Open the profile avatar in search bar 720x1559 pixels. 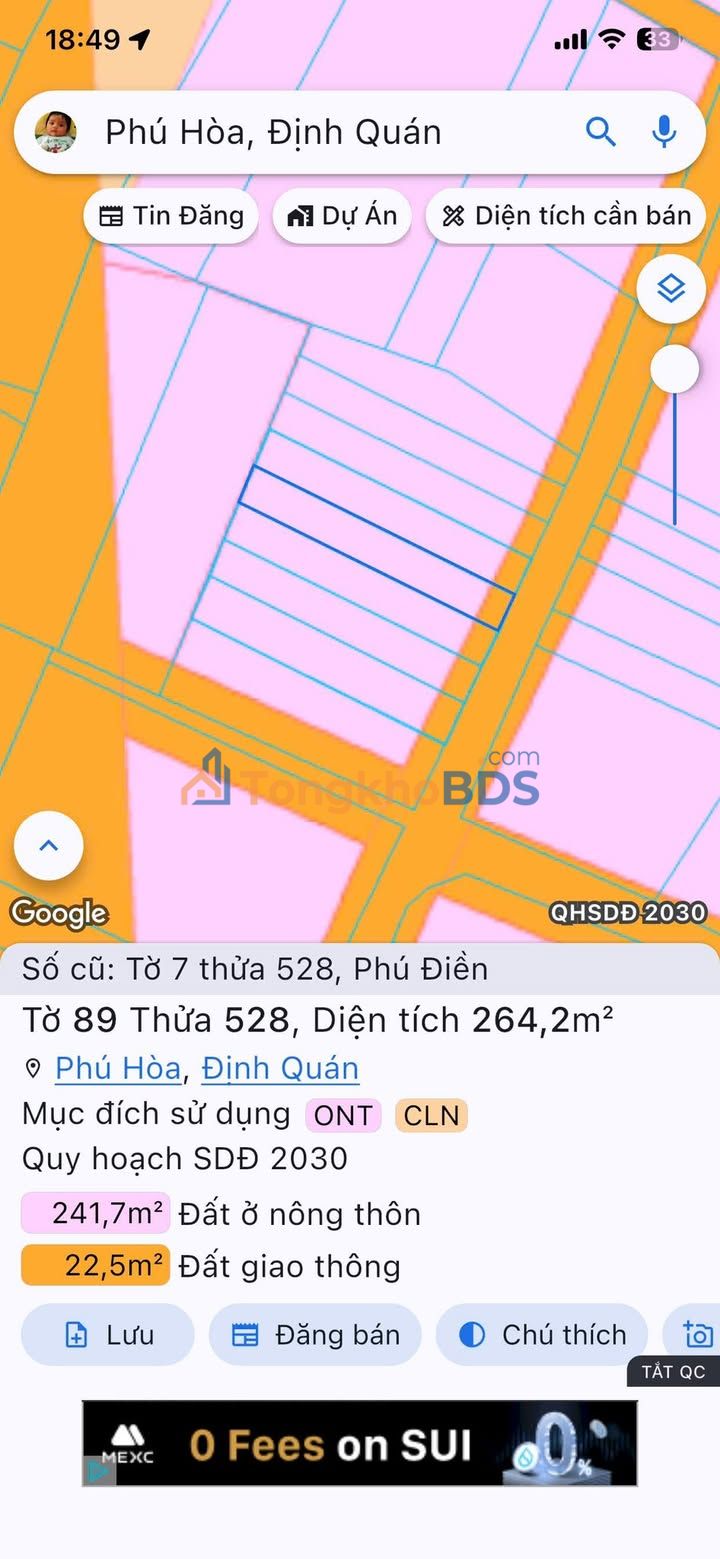click(x=55, y=132)
